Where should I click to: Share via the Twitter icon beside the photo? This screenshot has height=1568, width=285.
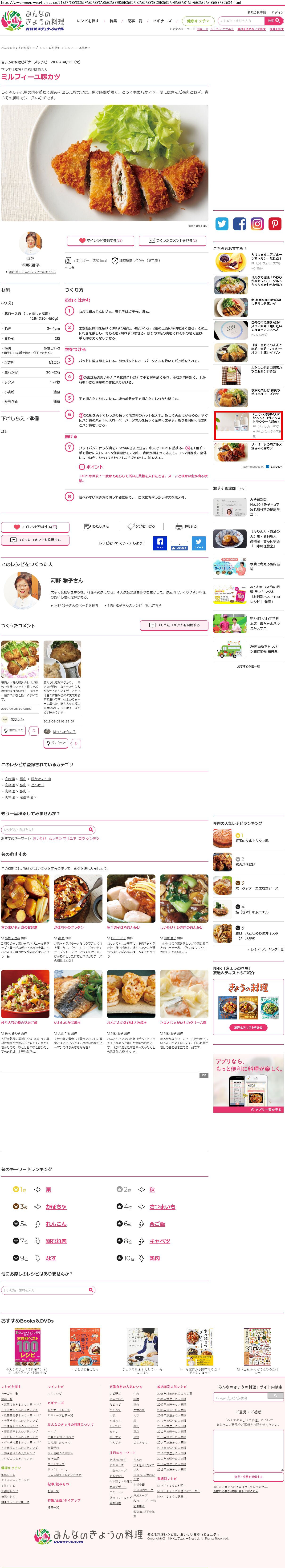click(222, 224)
